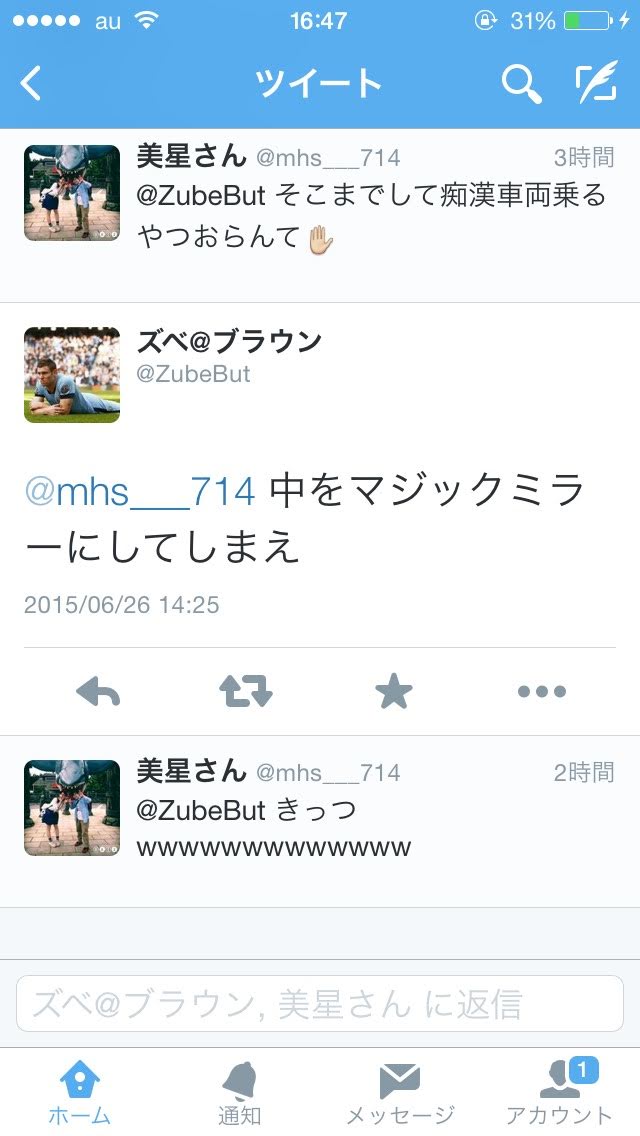640x1136 pixels.
Task: Favorite the tweet with the star
Action: tap(394, 691)
